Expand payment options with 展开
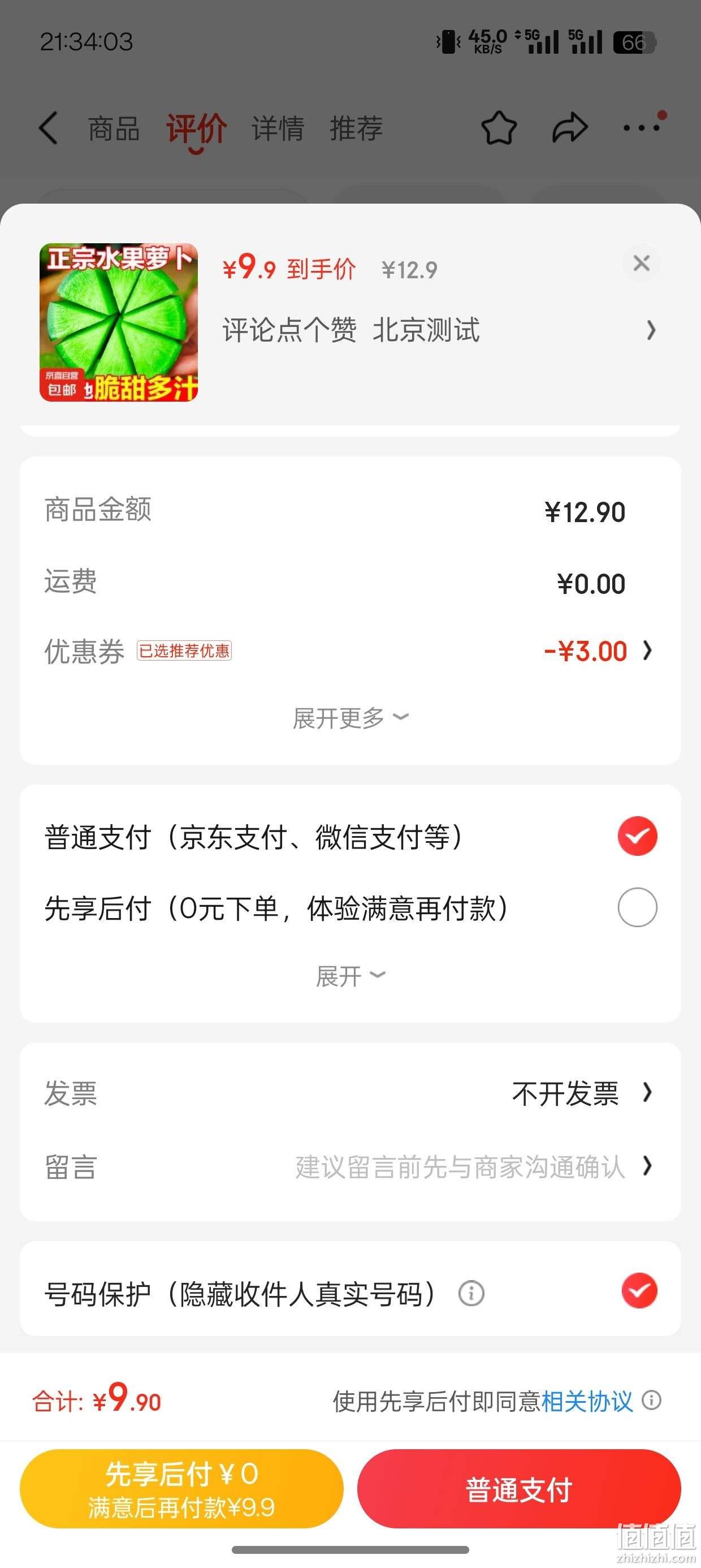Screen dimensions: 701x1568 coord(350,976)
